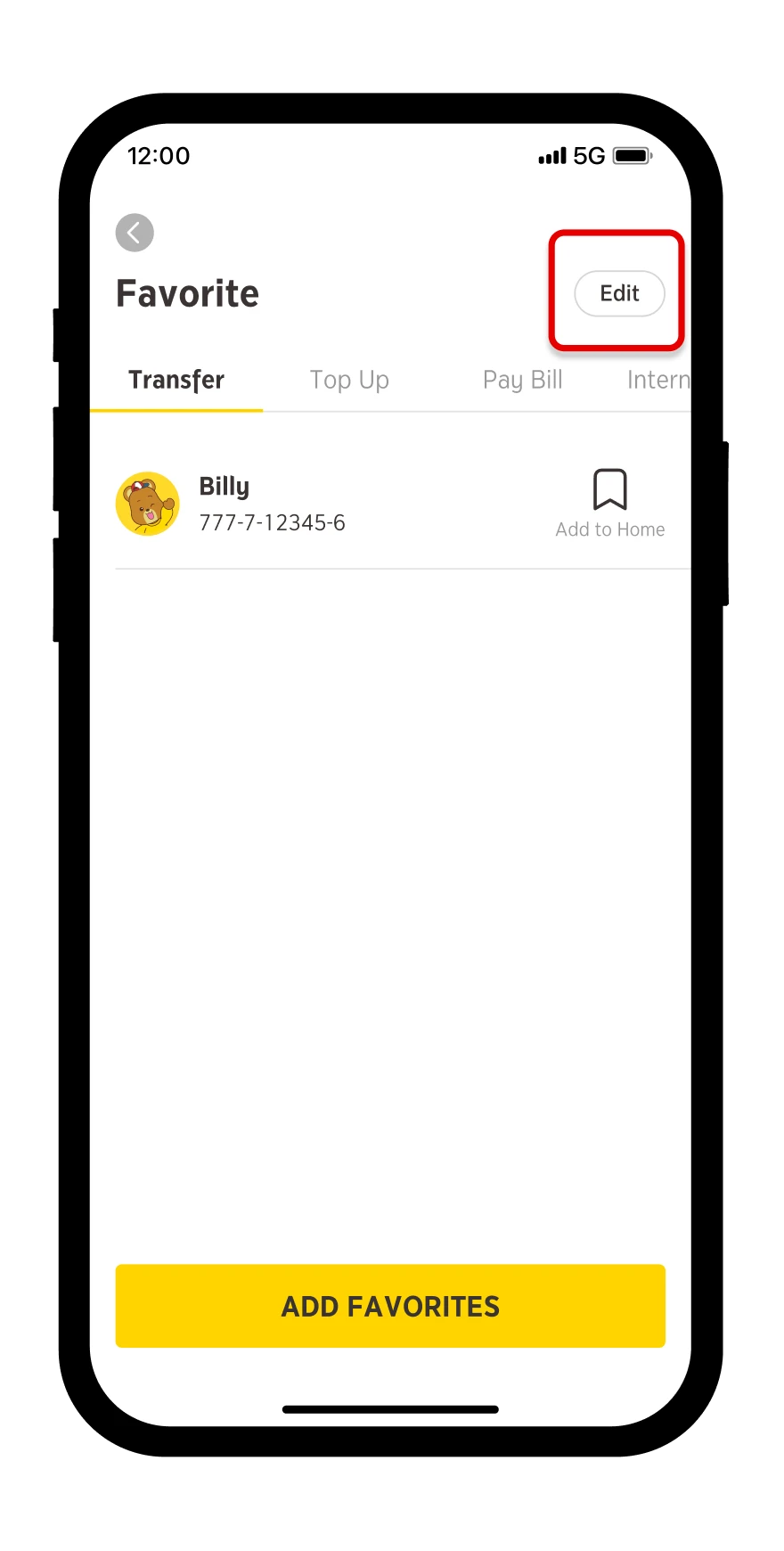Open the International tab

(657, 380)
